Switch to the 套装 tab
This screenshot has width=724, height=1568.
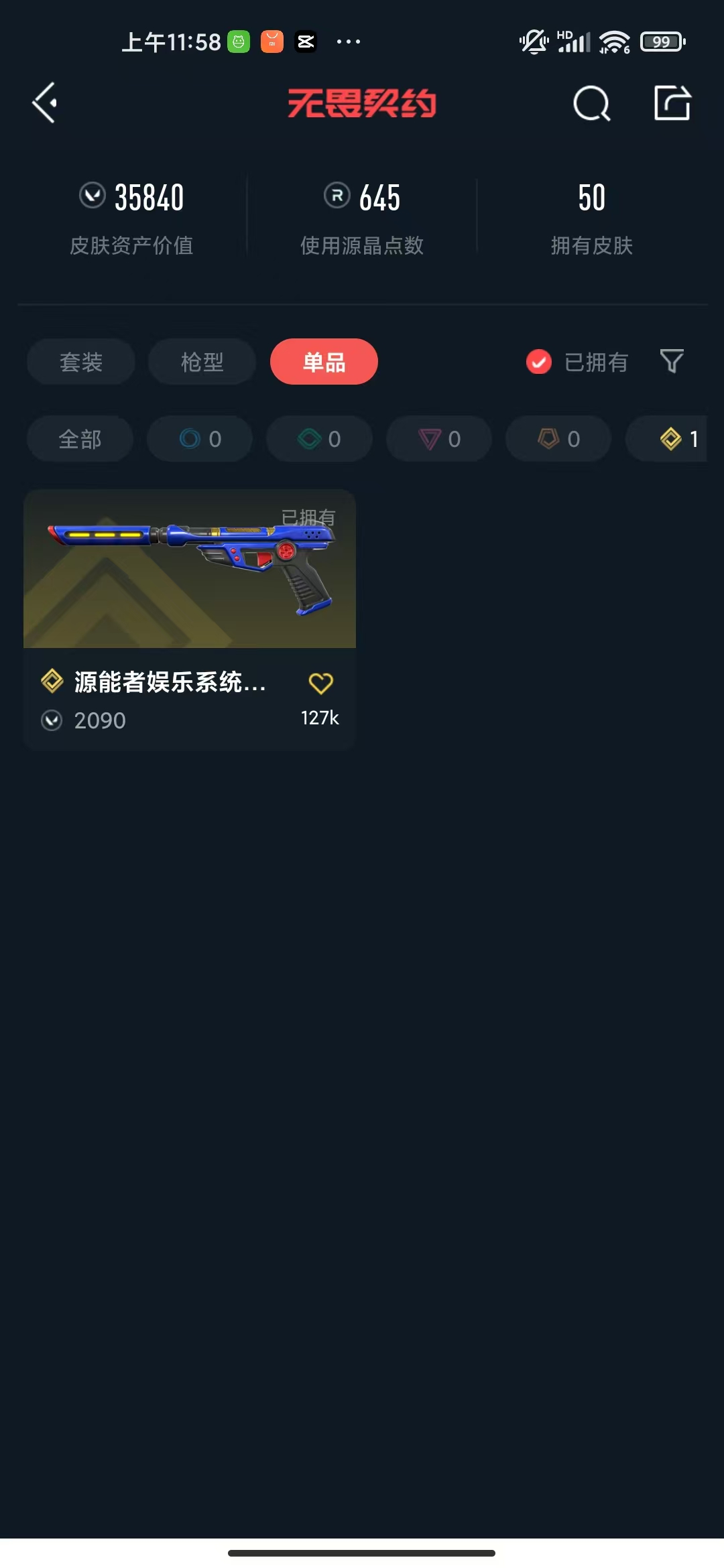(x=81, y=362)
